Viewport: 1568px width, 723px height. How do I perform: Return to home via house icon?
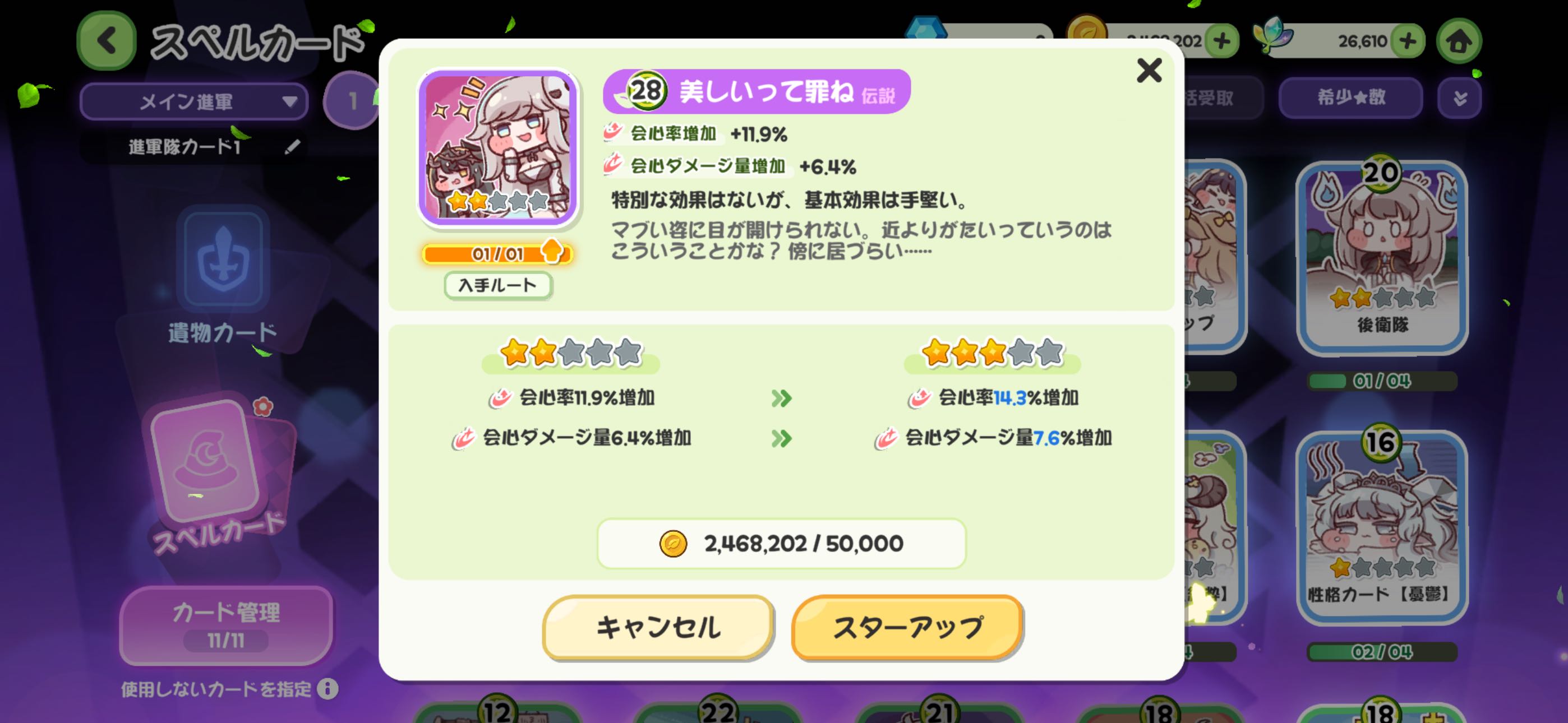[x=1459, y=41]
